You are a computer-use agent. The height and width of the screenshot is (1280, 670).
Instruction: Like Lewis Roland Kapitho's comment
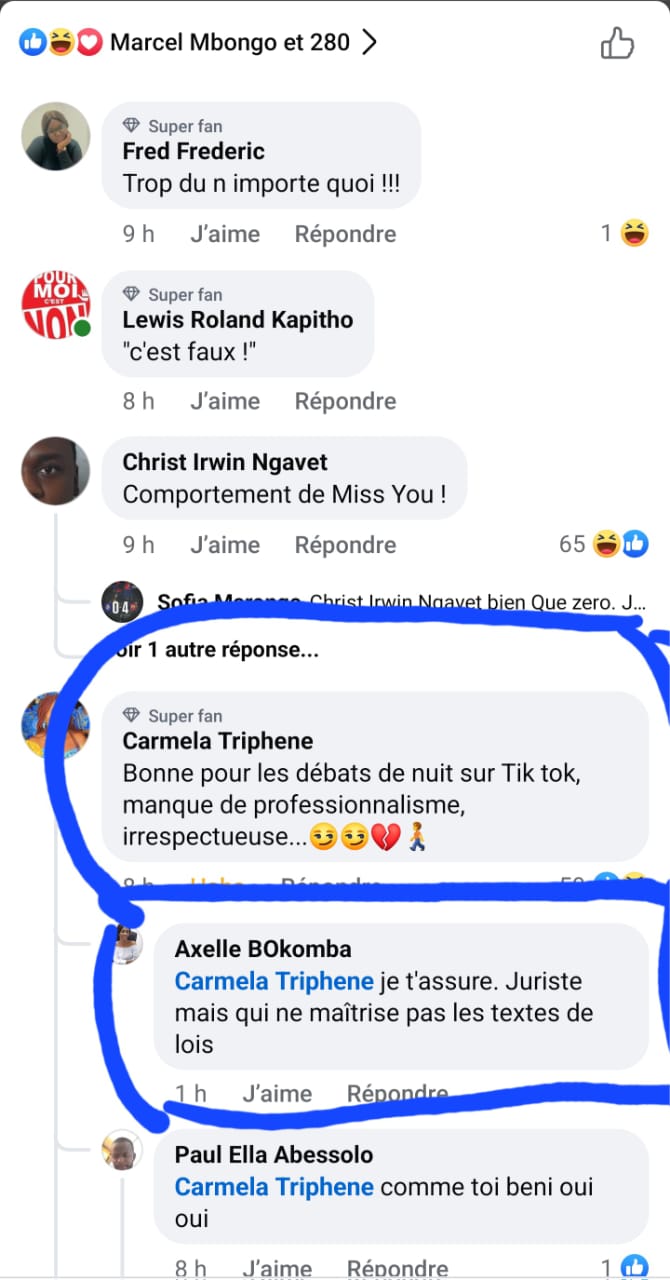tap(225, 401)
